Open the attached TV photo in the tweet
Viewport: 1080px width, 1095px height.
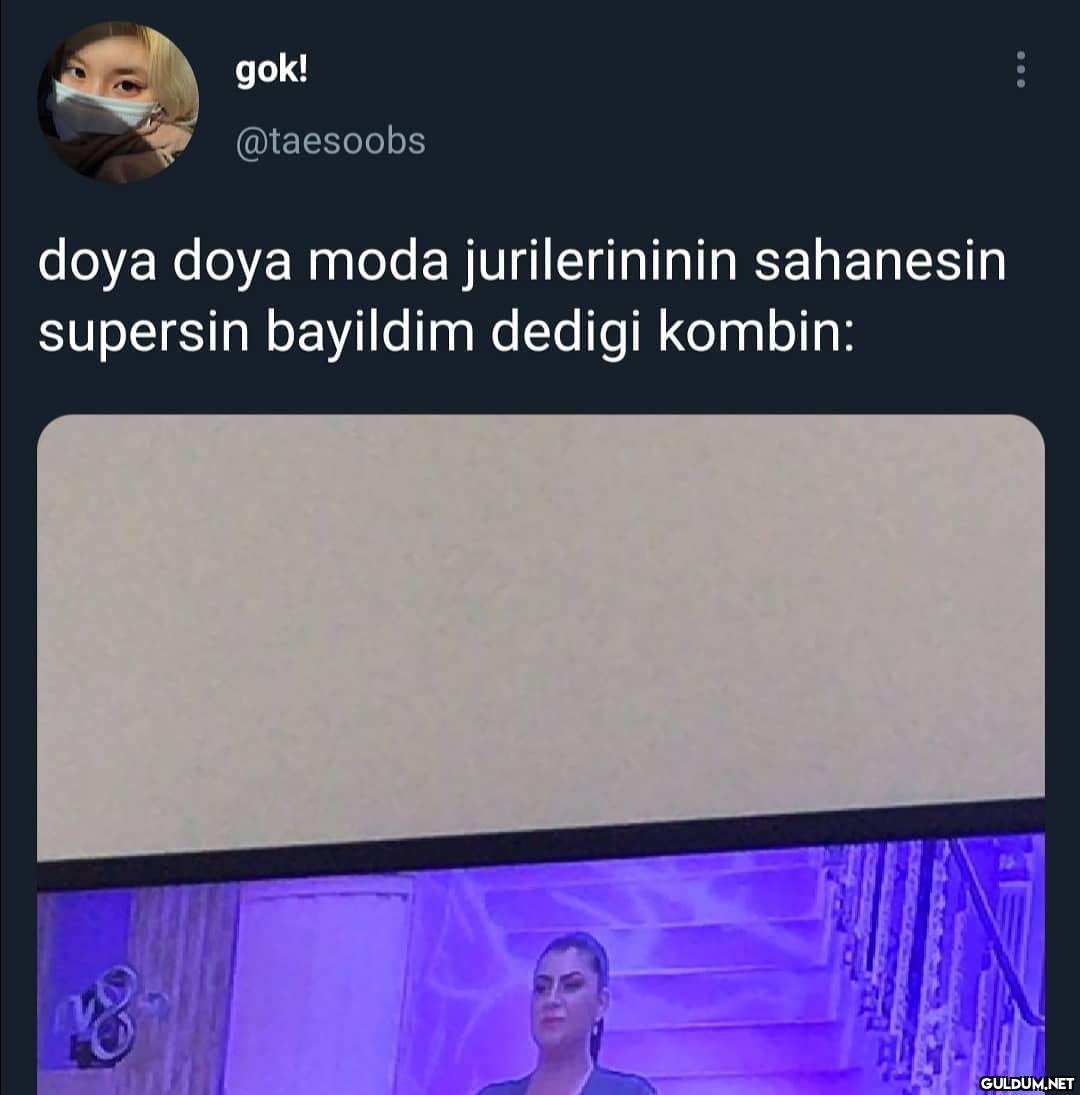coord(540,750)
